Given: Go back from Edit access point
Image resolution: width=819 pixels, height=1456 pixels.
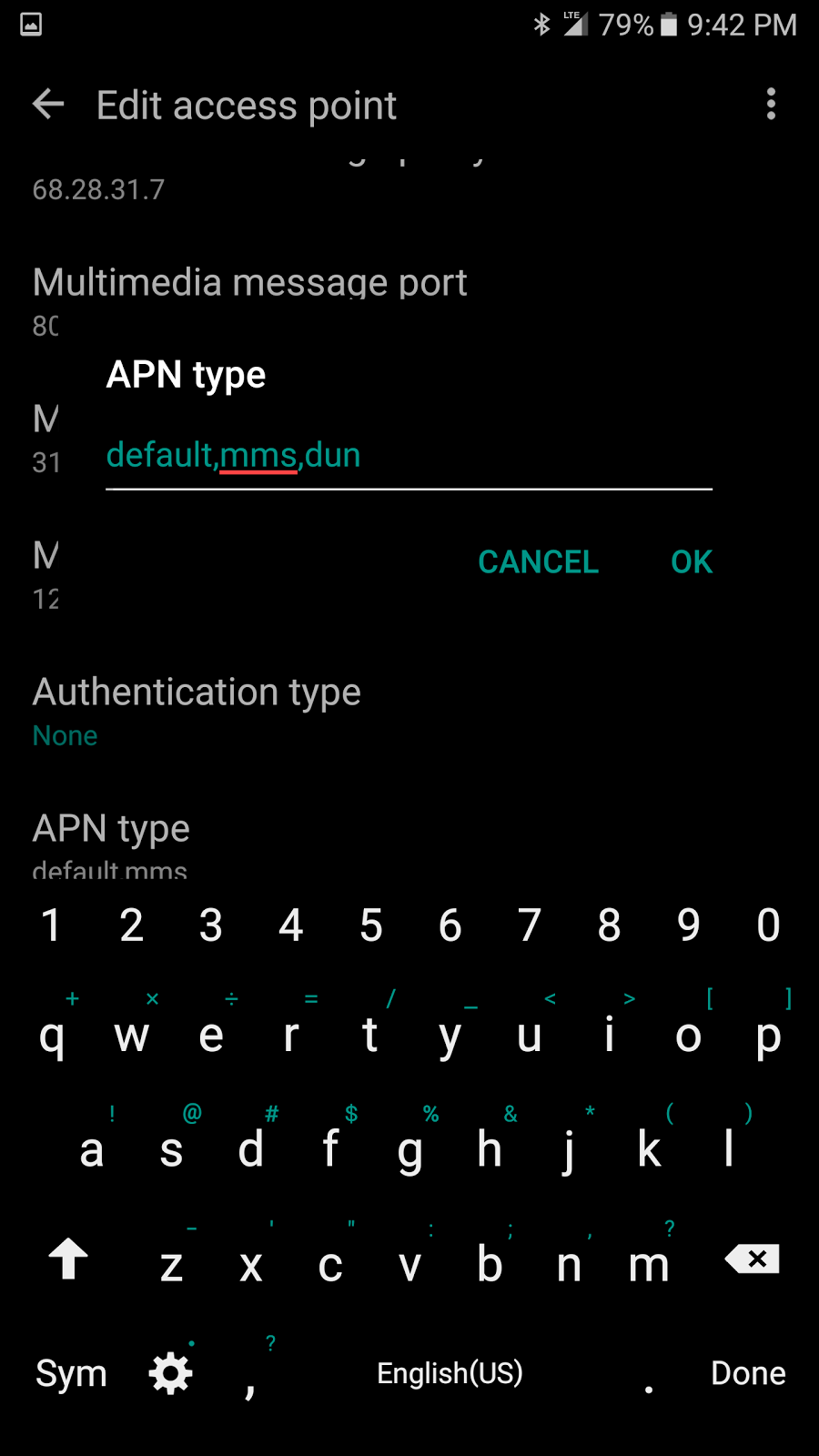Looking at the screenshot, I should [49, 105].
